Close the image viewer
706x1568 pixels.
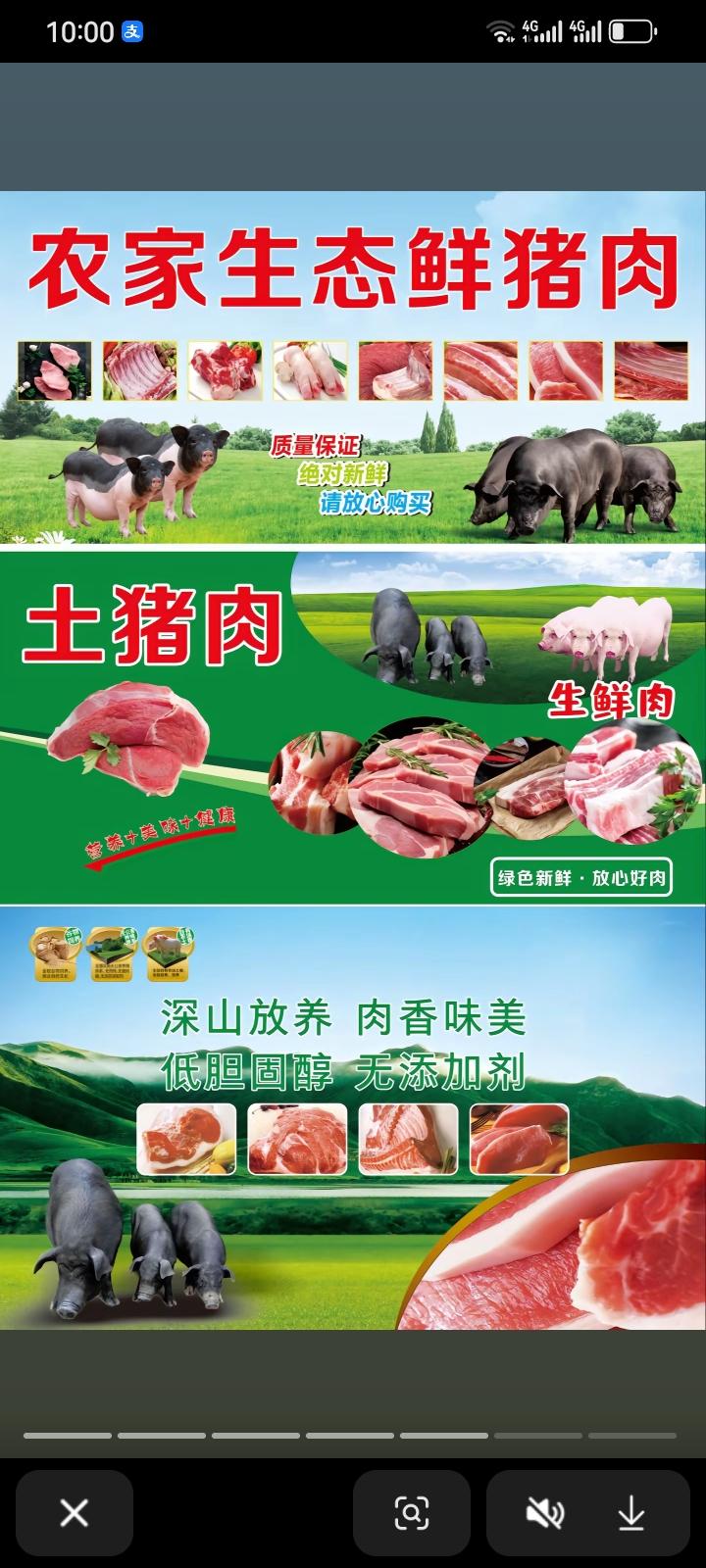(x=74, y=1512)
